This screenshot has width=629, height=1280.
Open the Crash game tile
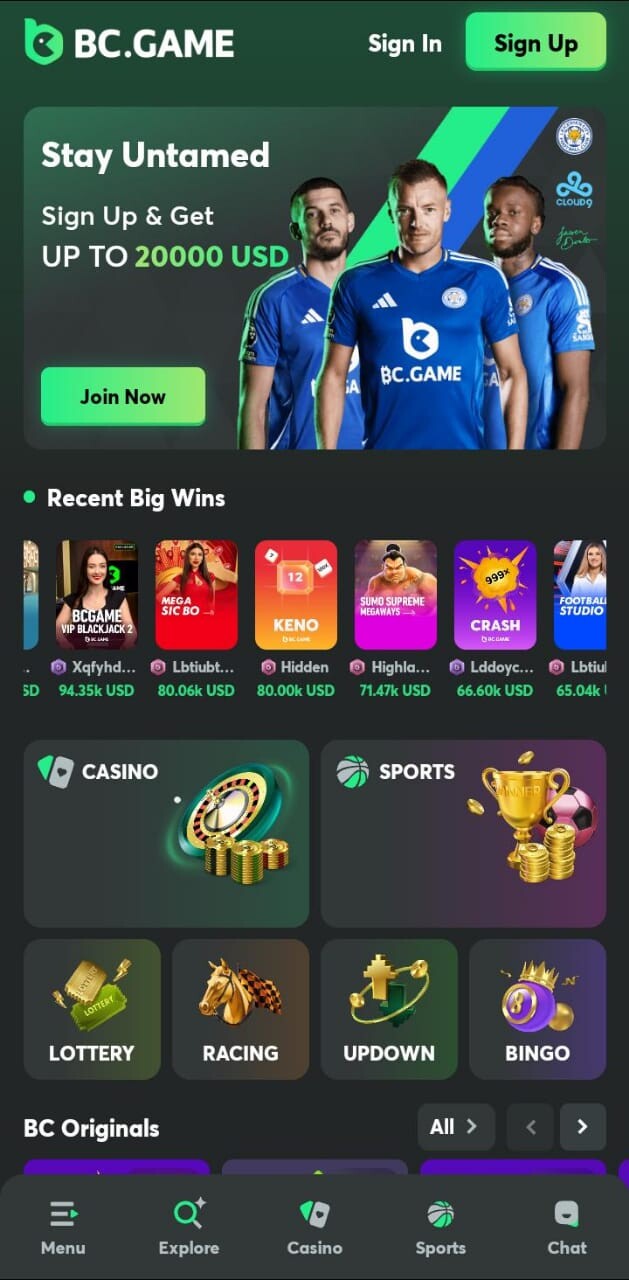click(495, 595)
